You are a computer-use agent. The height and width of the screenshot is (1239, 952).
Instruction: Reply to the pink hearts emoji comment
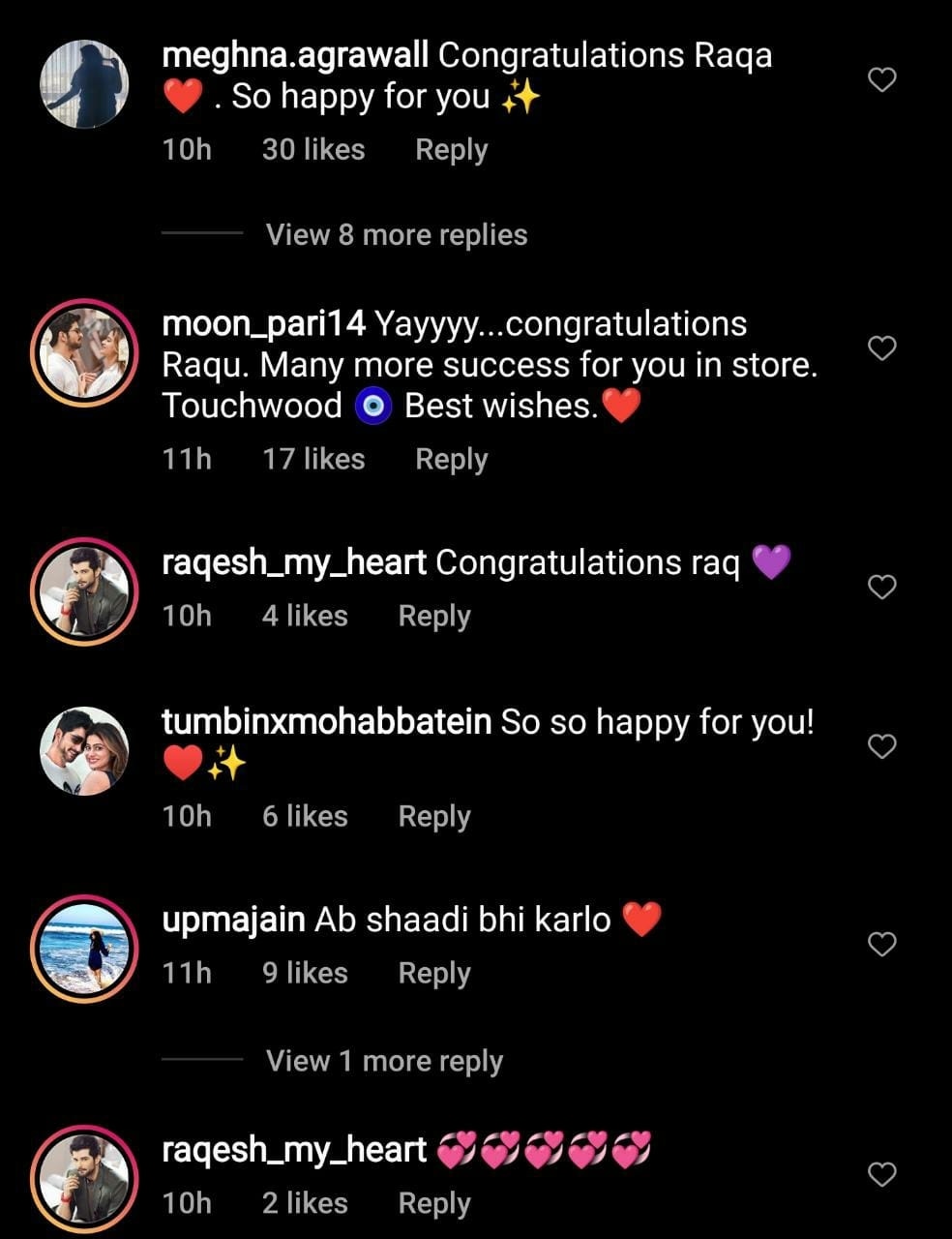click(434, 1203)
